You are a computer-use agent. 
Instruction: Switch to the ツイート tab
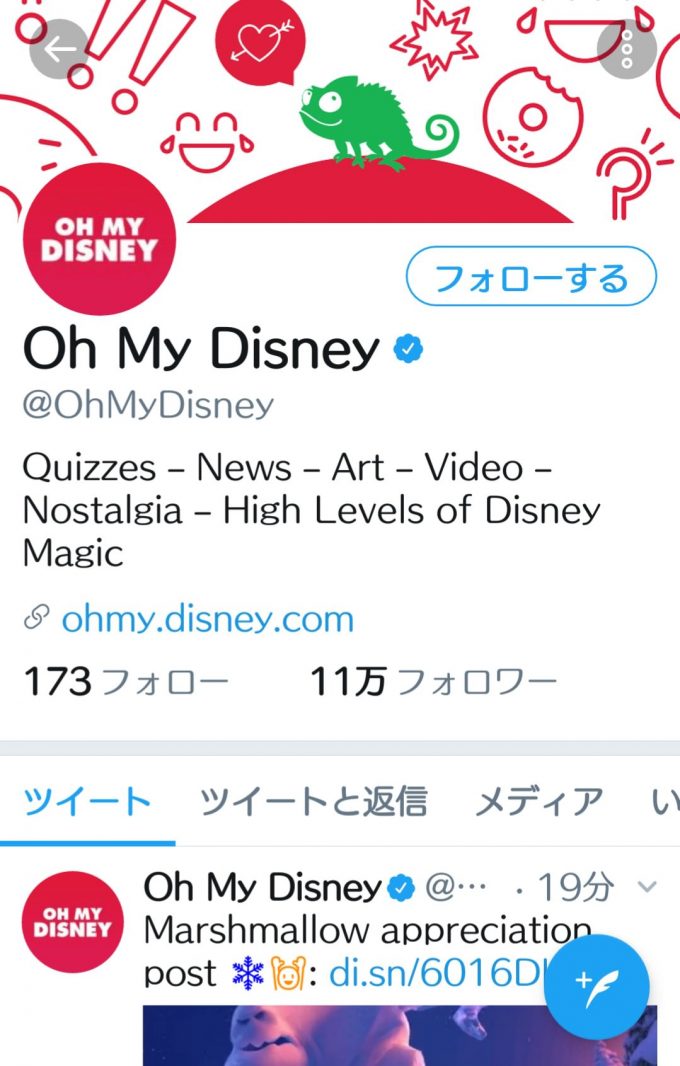(87, 801)
